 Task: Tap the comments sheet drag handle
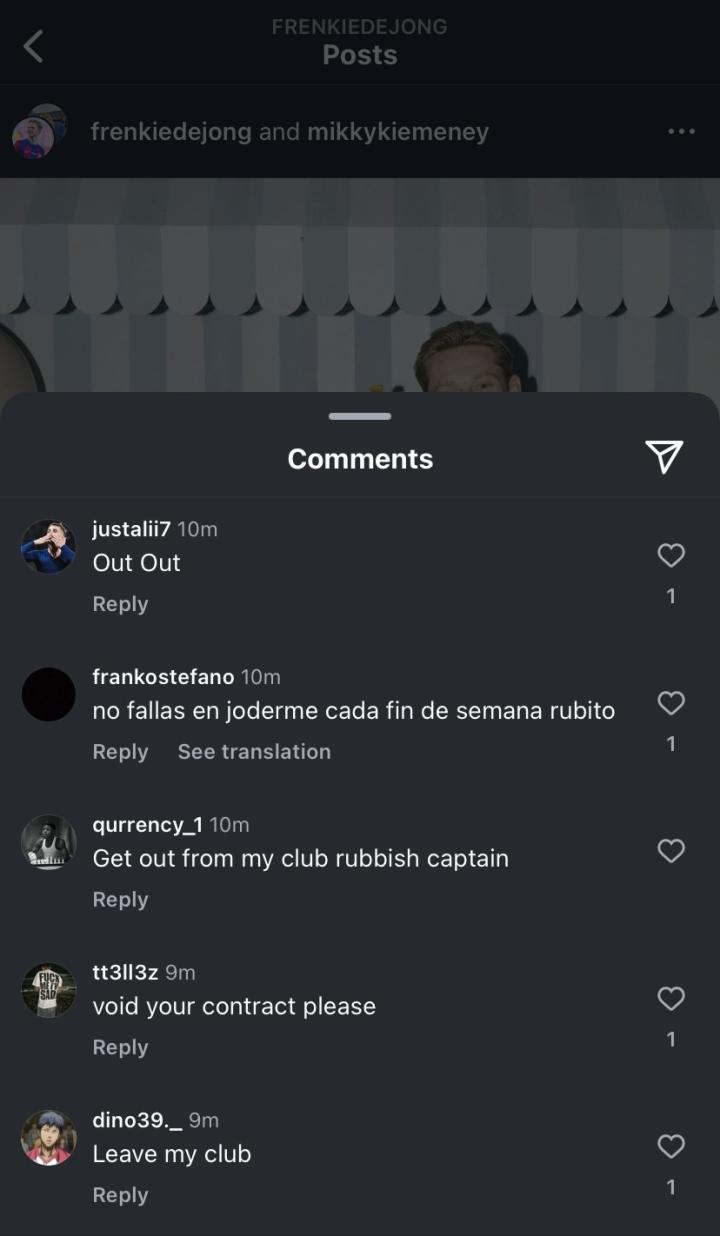pos(360,416)
